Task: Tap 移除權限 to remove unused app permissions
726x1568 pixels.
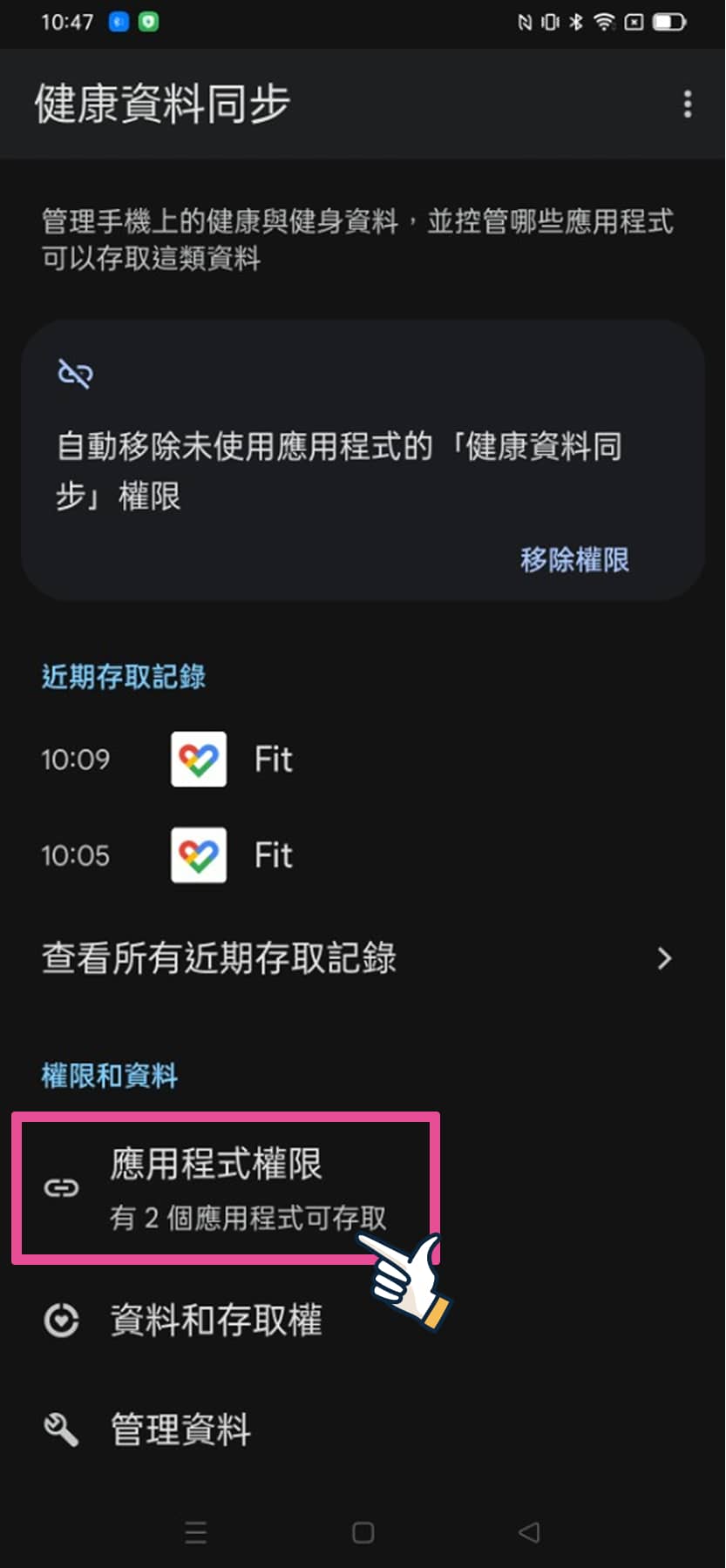Action: coord(574,559)
